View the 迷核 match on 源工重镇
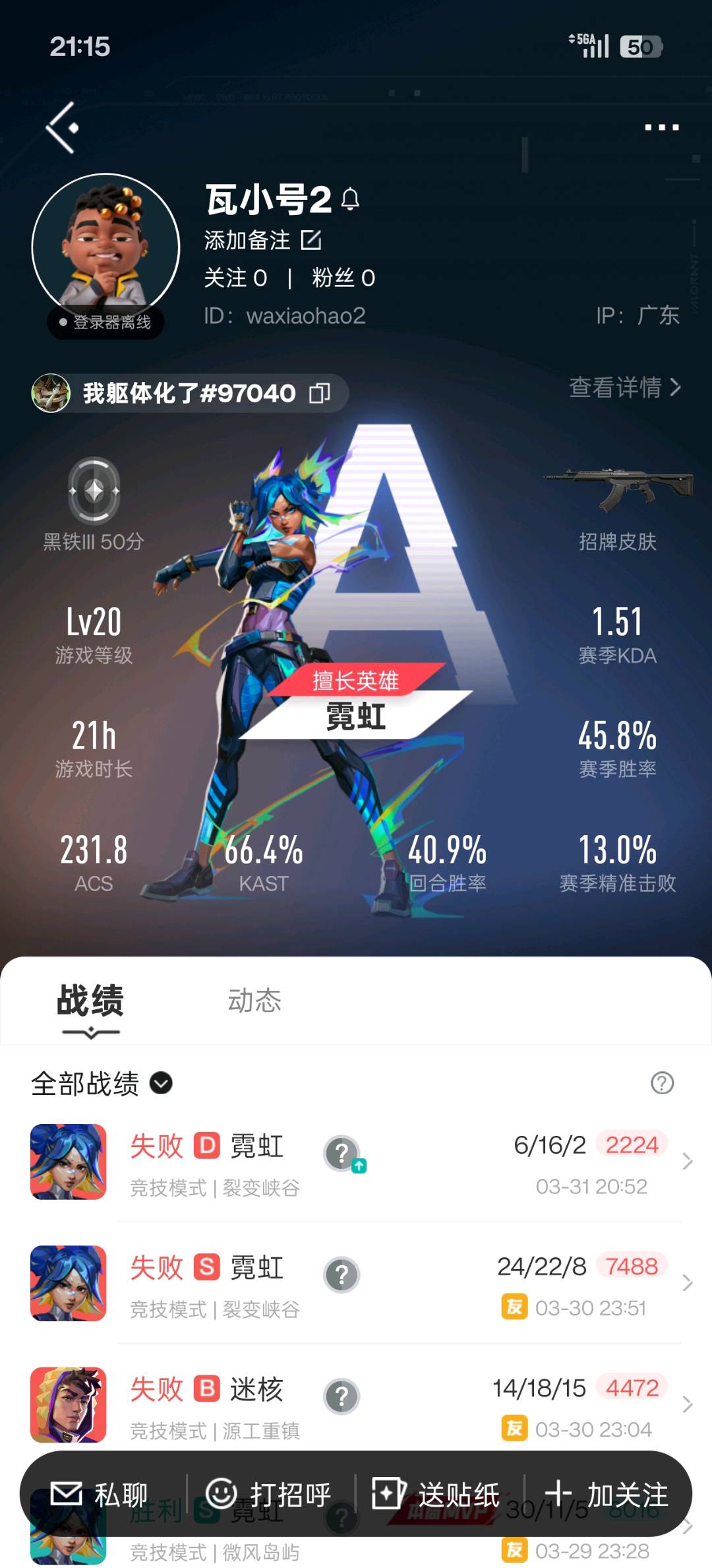The height and width of the screenshot is (1568, 712). [x=356, y=1404]
